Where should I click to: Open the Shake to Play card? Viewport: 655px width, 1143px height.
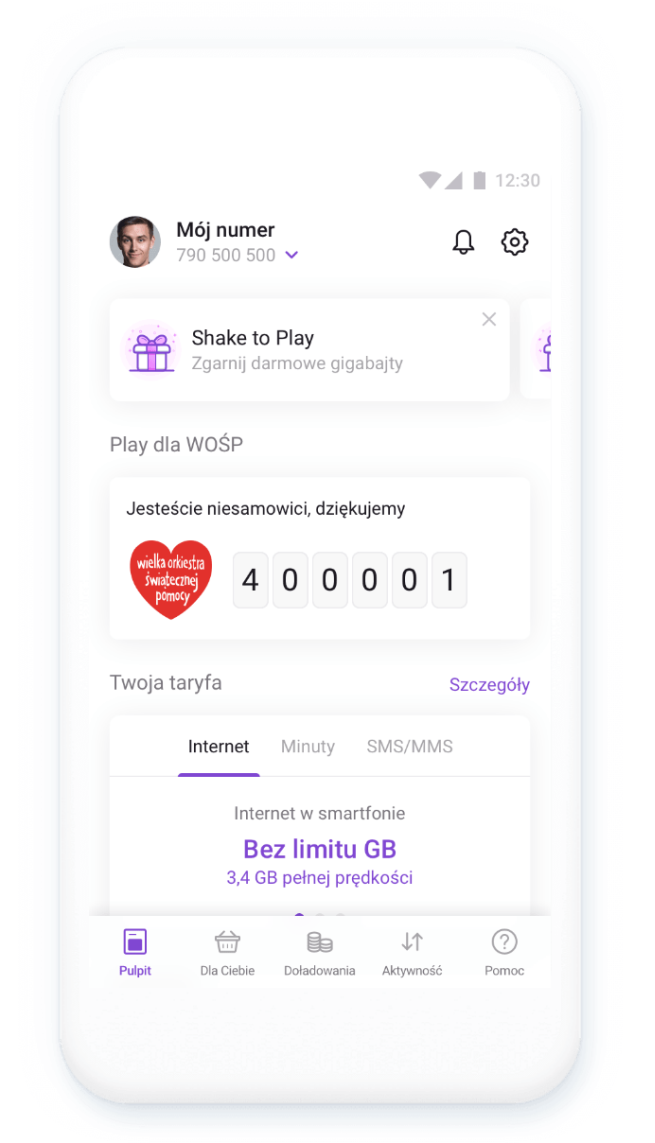300,350
